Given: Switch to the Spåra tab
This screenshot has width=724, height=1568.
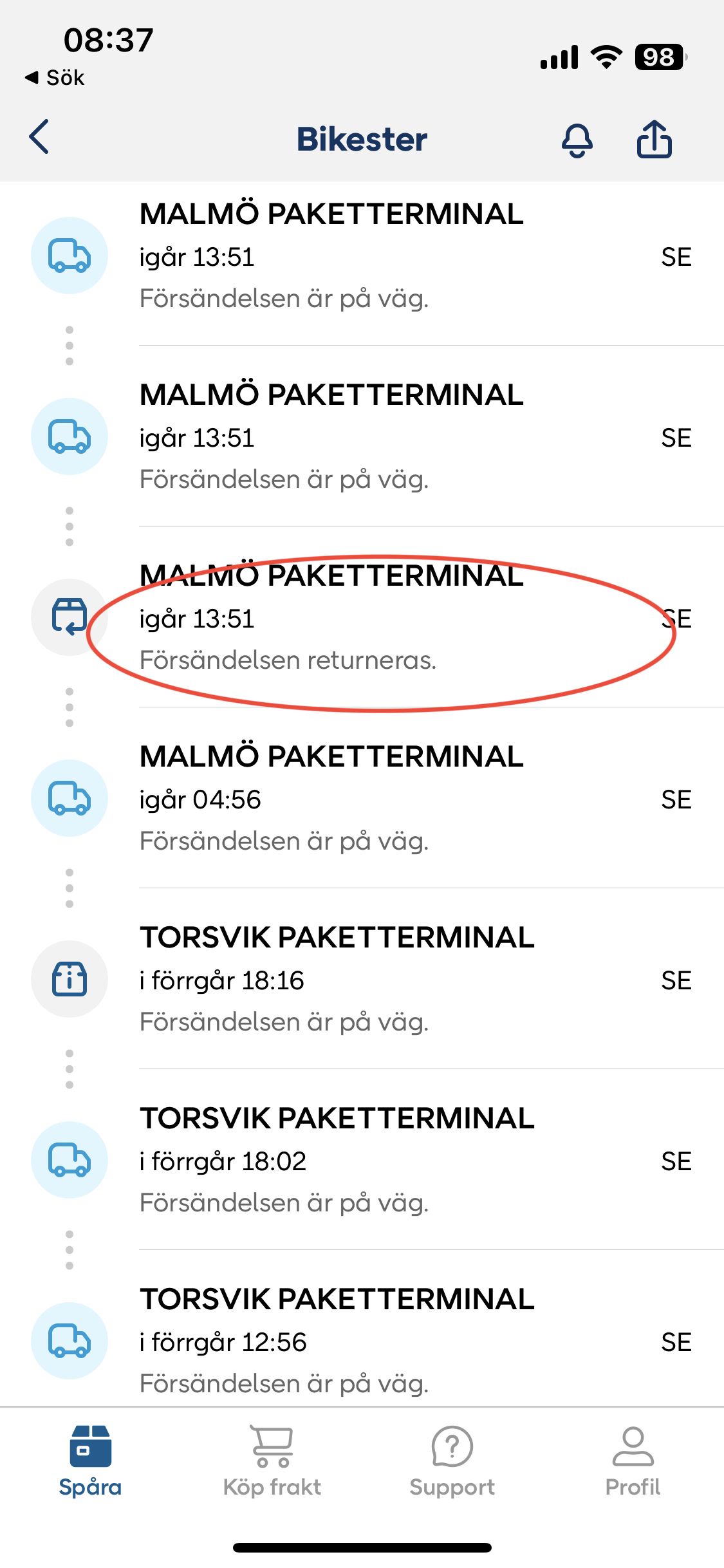Looking at the screenshot, I should point(90,1461).
